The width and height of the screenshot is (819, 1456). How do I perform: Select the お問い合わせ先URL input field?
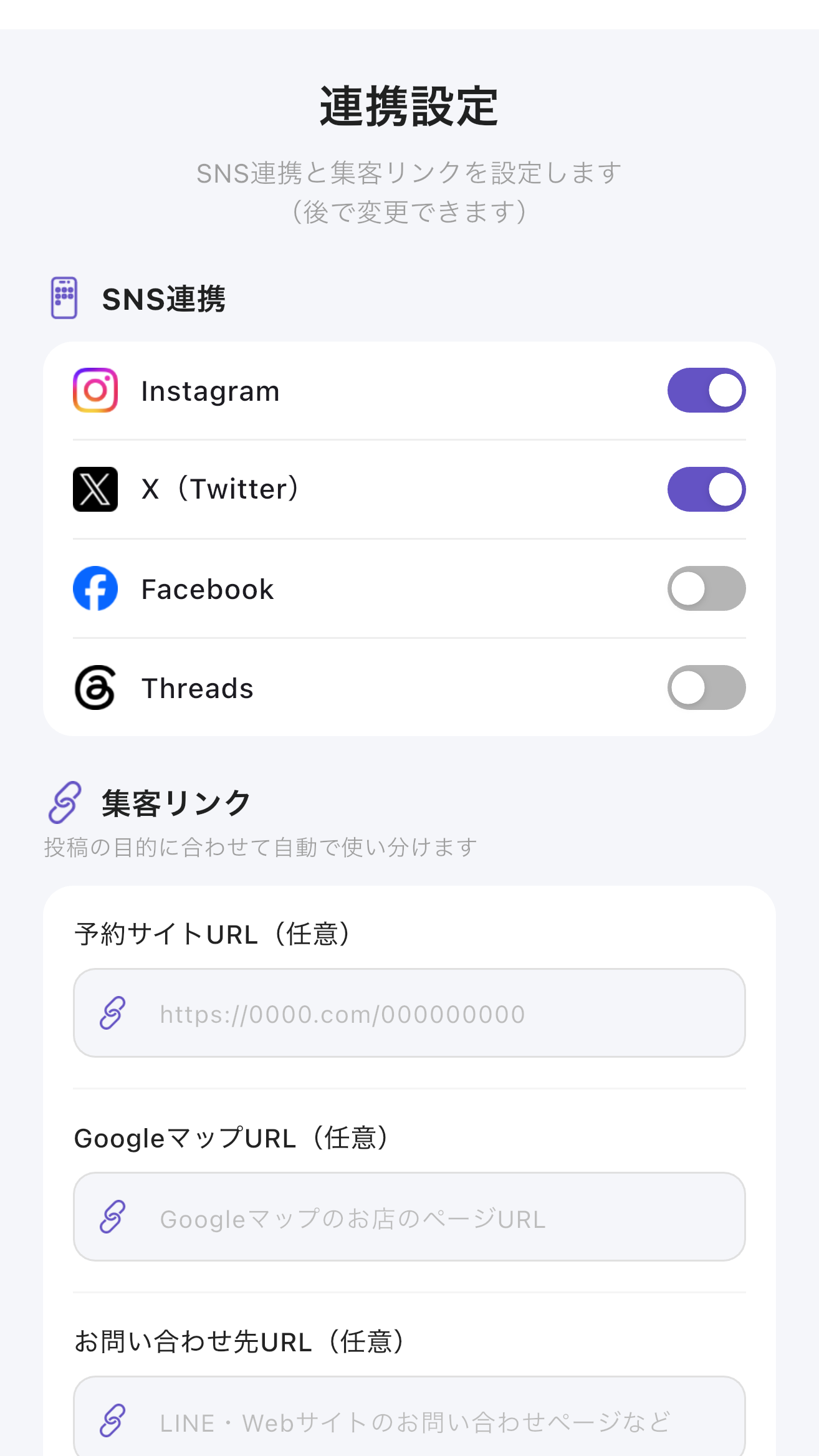410,1416
